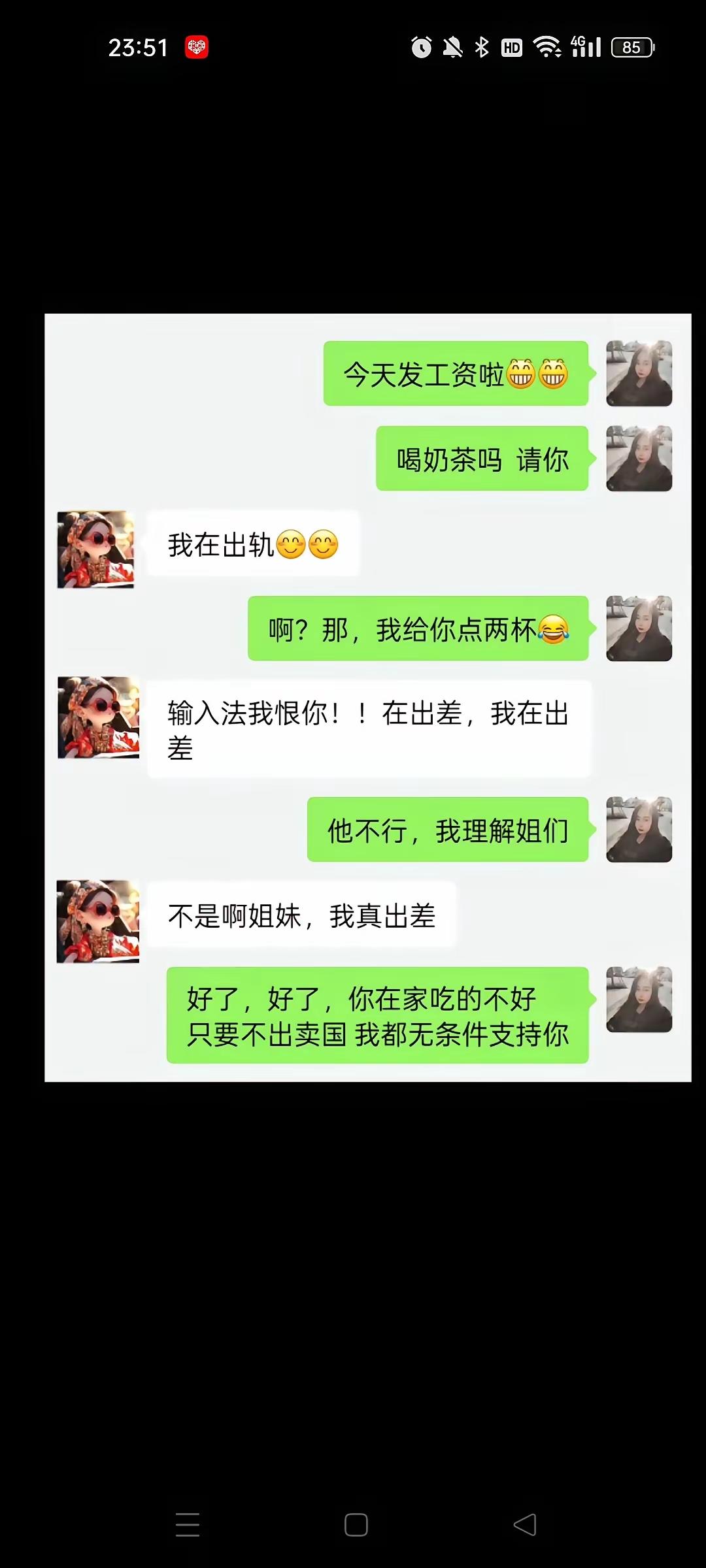Image resolution: width=706 pixels, height=1568 pixels.
Task: Tap the Bluetooth icon in status bar
Action: click(482, 47)
